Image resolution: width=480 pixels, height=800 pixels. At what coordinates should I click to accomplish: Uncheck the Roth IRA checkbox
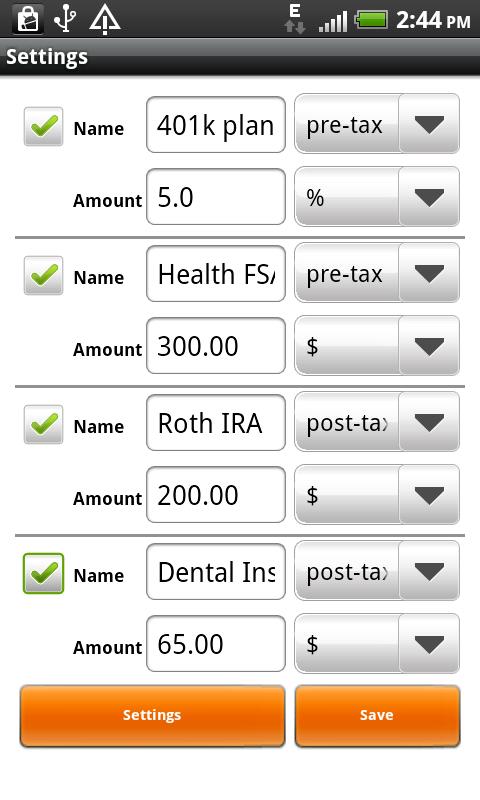click(43, 424)
